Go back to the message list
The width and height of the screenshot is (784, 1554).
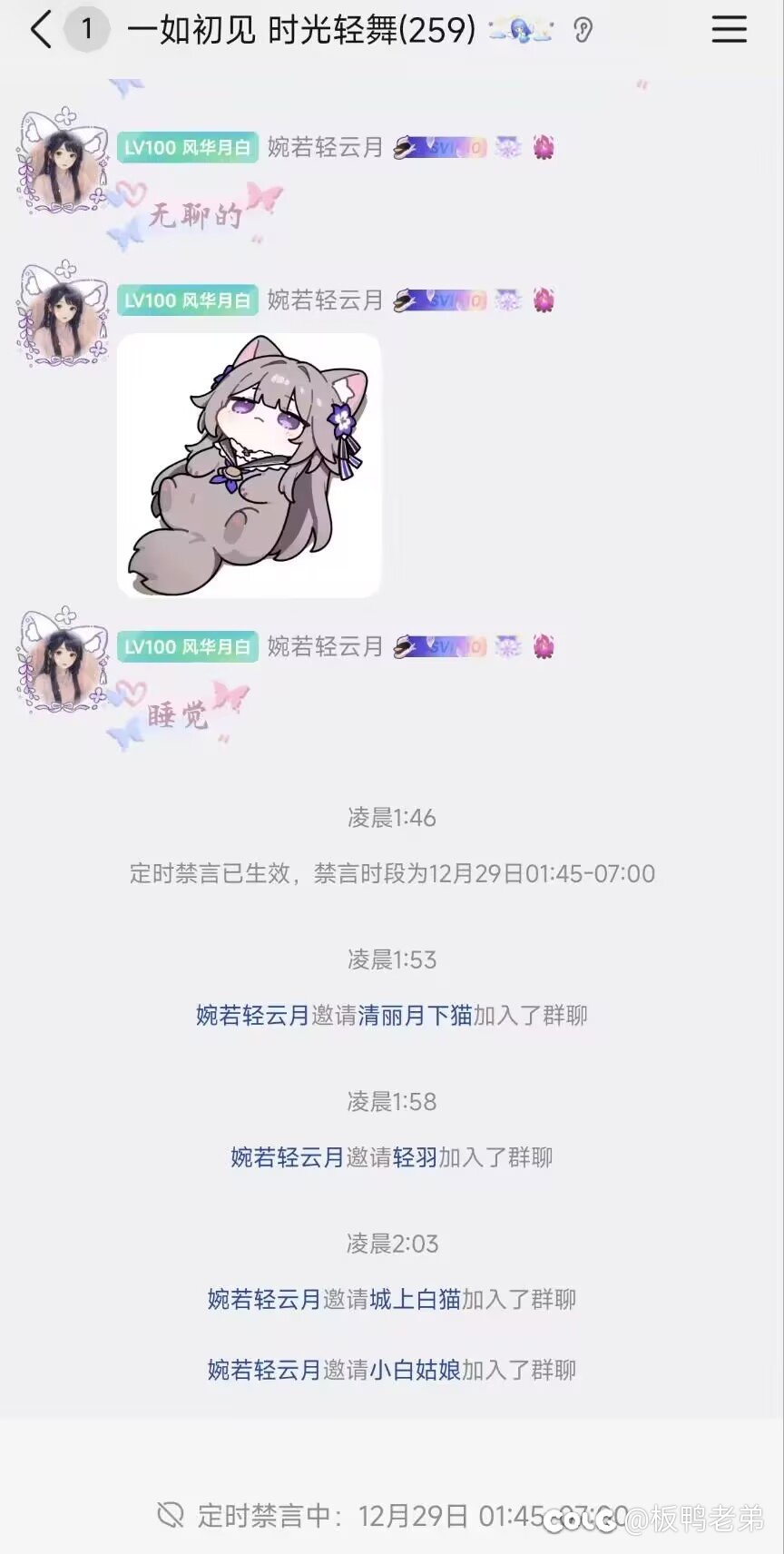[x=41, y=31]
